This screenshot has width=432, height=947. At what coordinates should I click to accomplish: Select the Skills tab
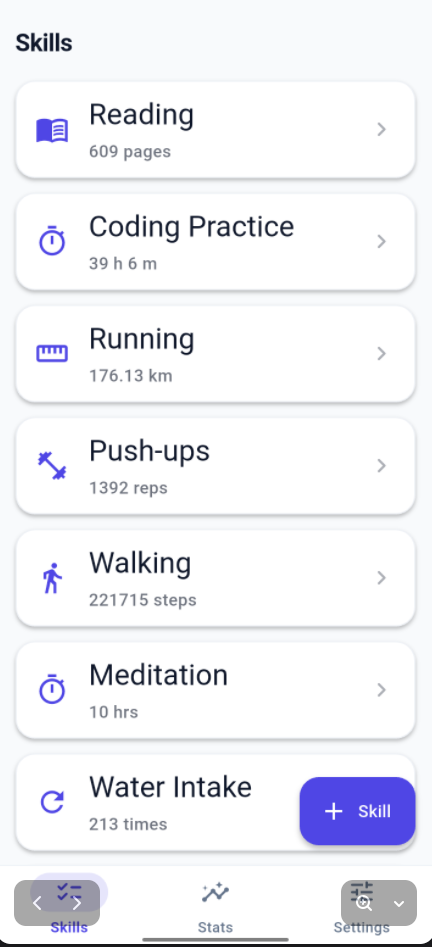pyautogui.click(x=69, y=906)
